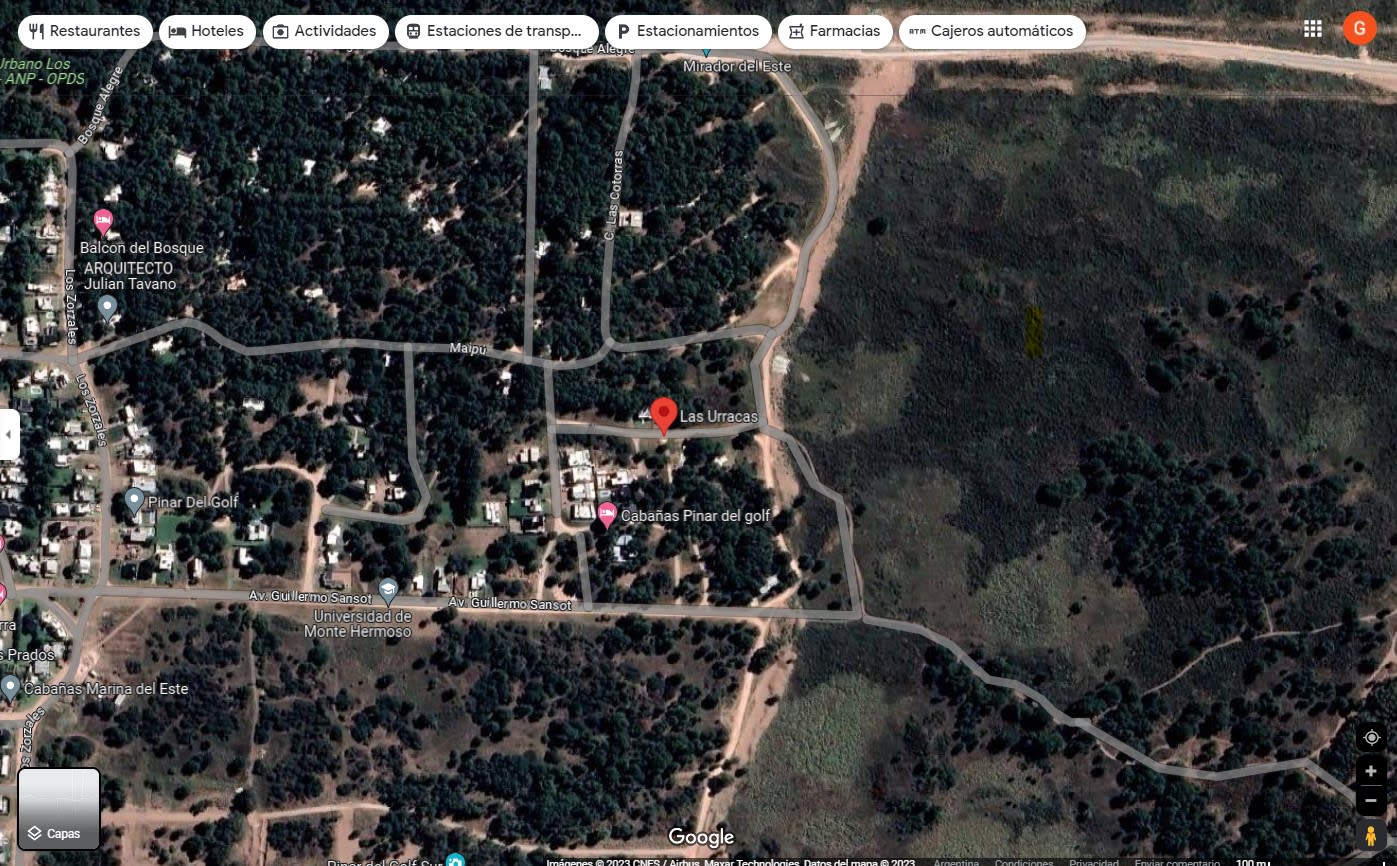The image size is (1397, 866).
Task: Select Balcon del Bosque hotel marker
Action: 103,222
